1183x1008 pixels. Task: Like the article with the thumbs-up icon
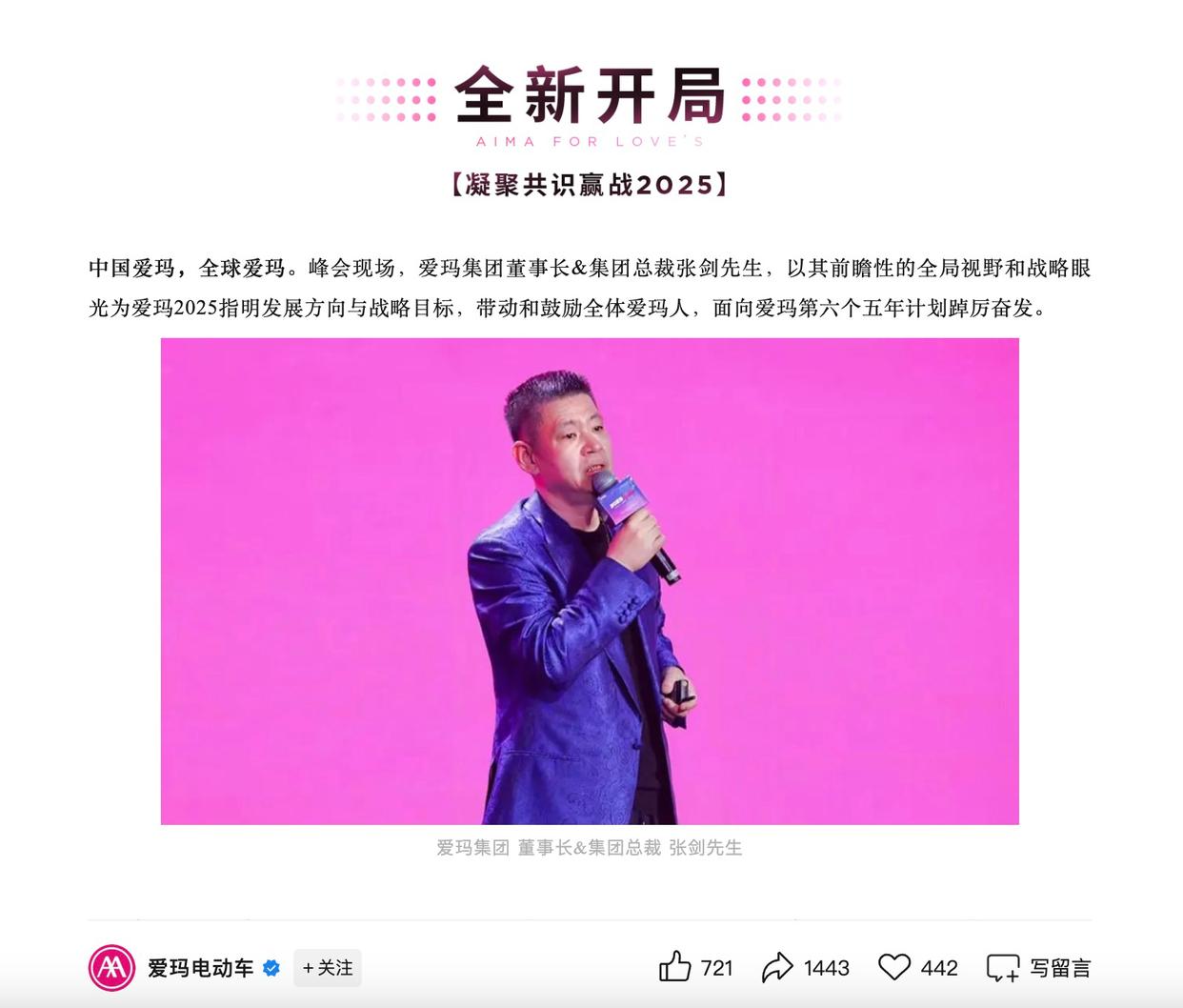coord(675,967)
